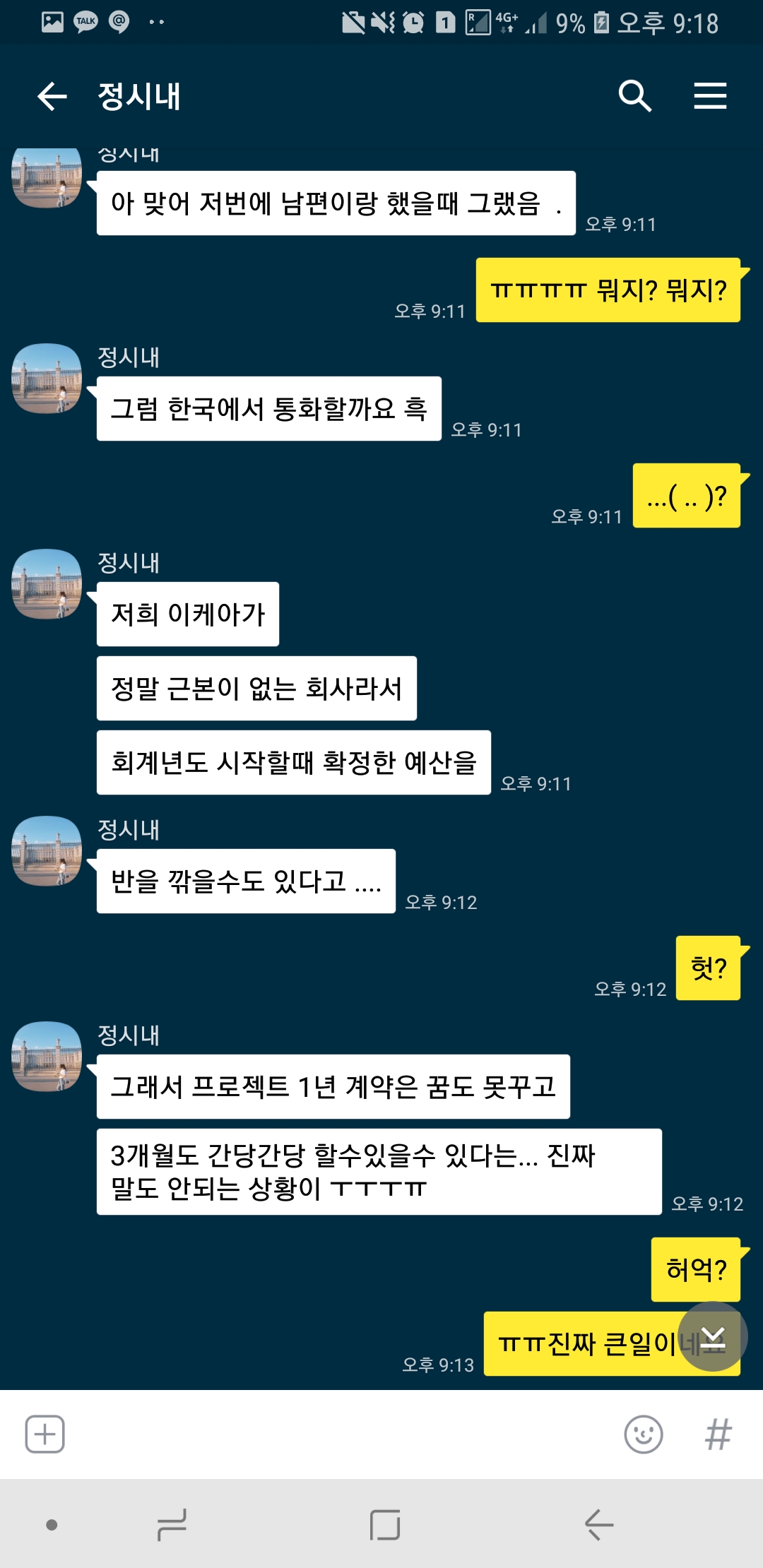
Task: Jump to the latest message
Action: pos(712,1336)
